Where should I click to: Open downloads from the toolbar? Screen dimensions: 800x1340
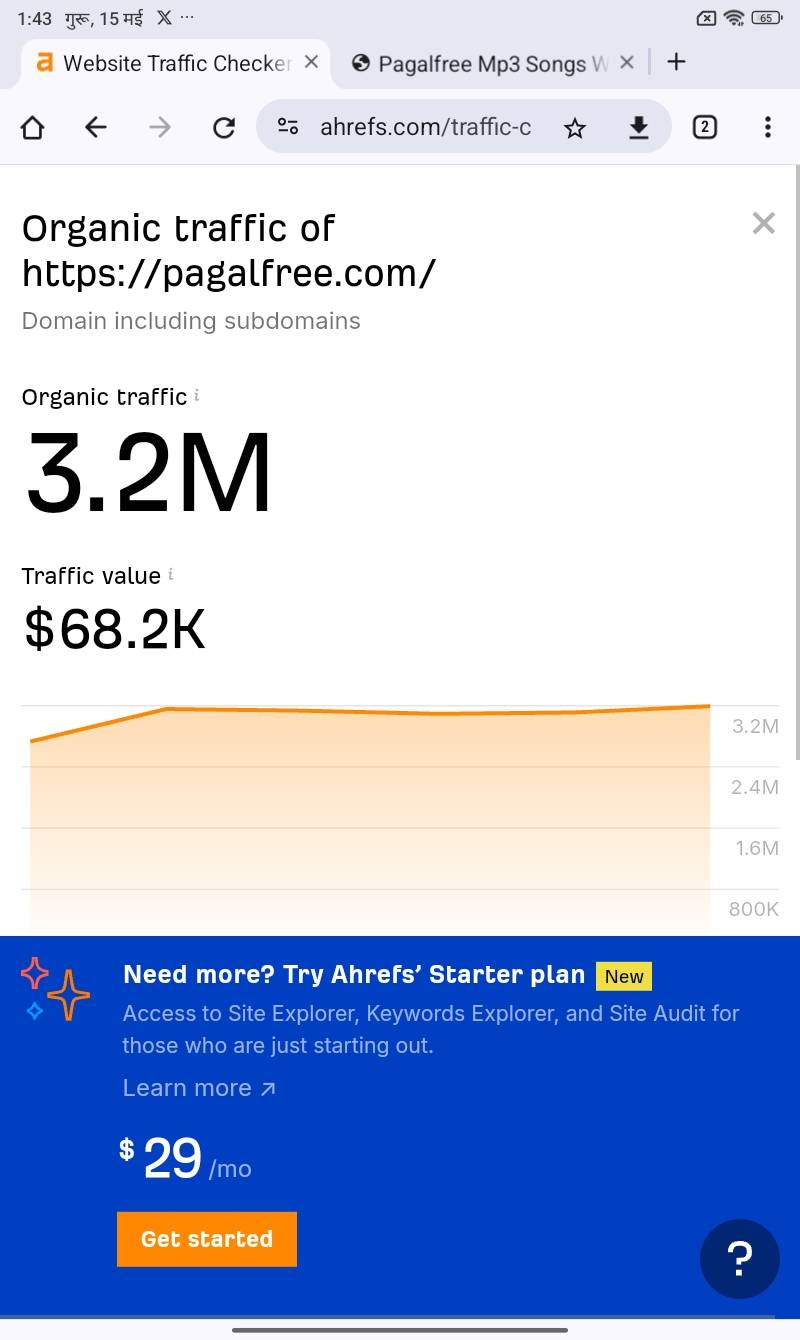(x=639, y=127)
